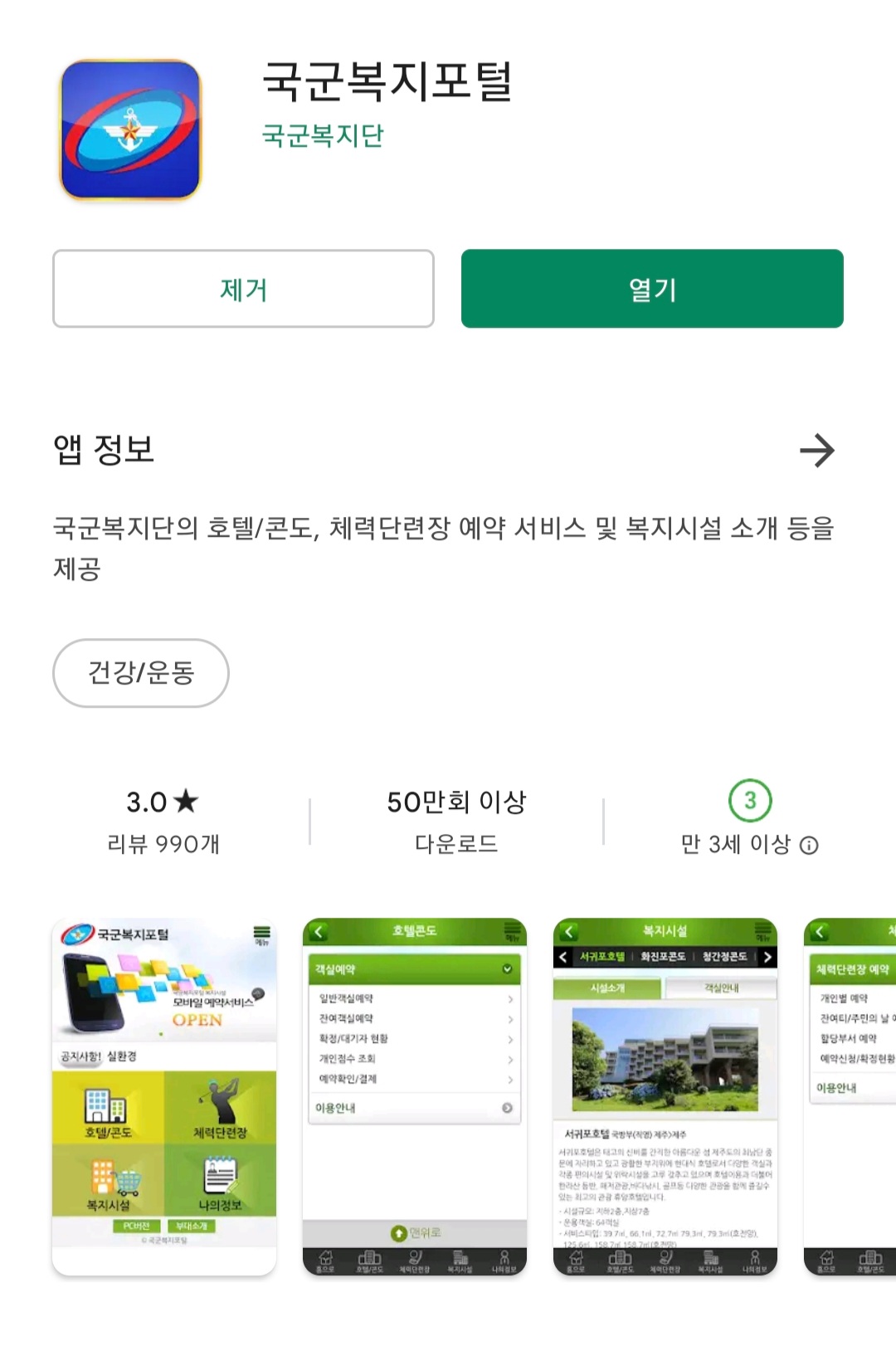Open the 호텔콘도 screenshot preview
This screenshot has height=1346, width=896.
415,1095
